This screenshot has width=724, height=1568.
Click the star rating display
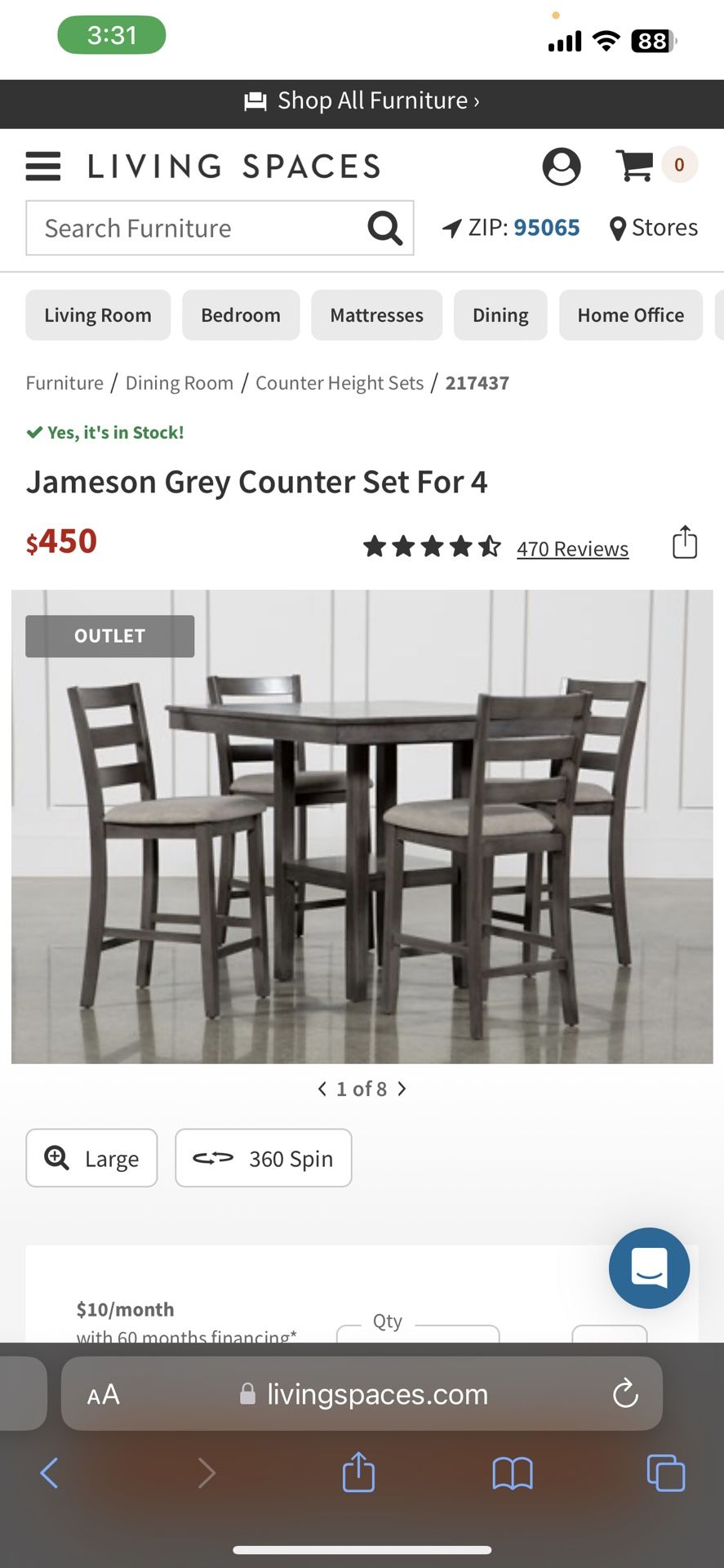(x=433, y=546)
